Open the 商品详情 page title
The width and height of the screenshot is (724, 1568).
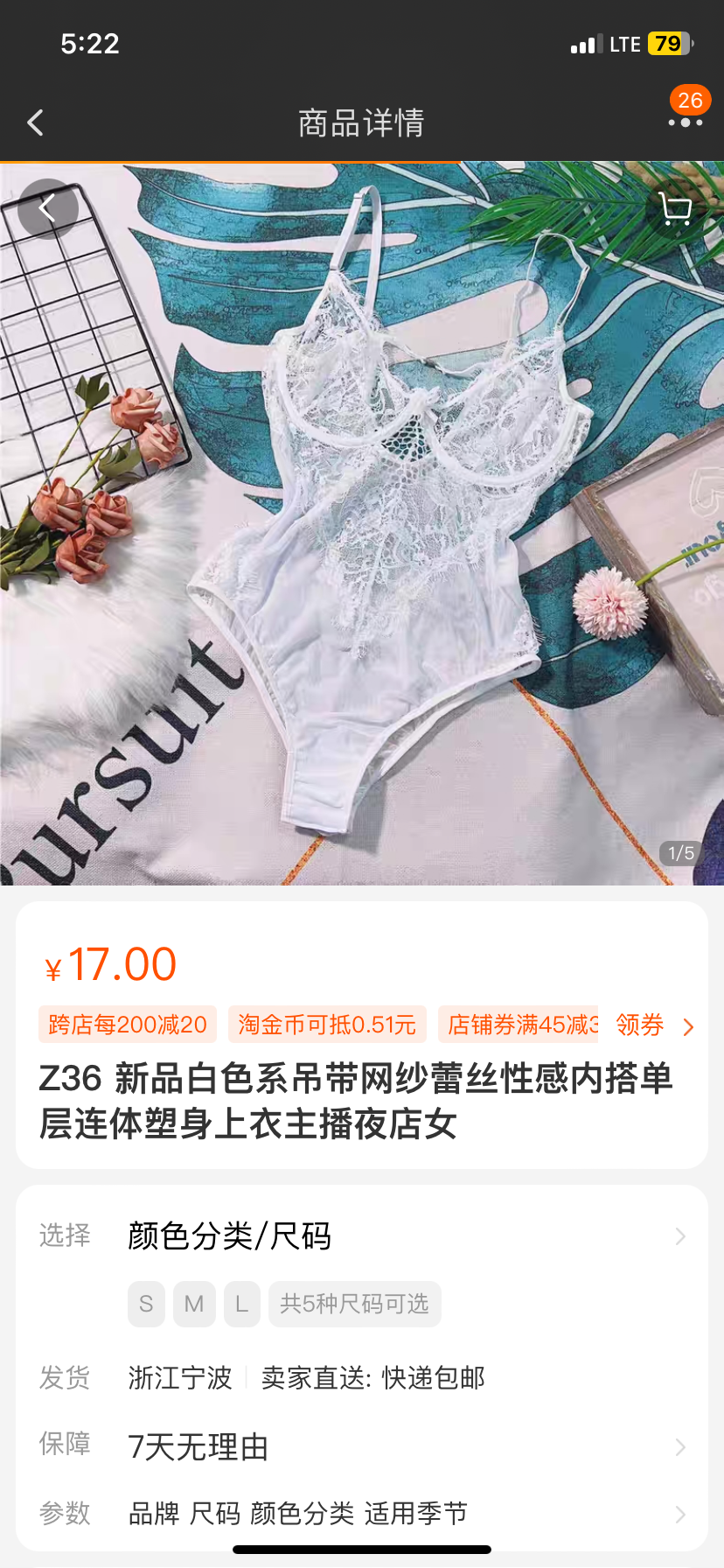coord(361,122)
